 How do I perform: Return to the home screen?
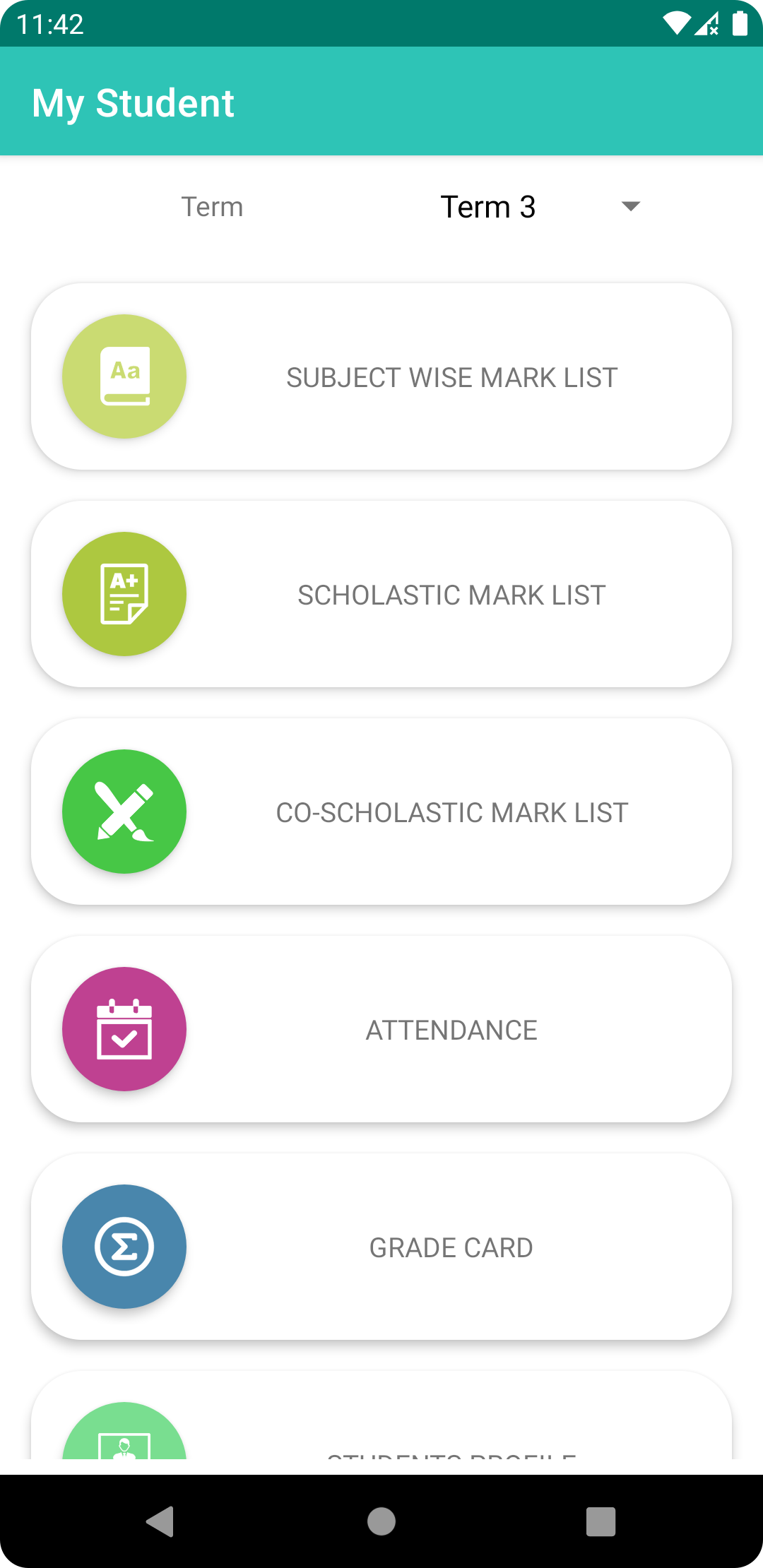(x=381, y=1521)
